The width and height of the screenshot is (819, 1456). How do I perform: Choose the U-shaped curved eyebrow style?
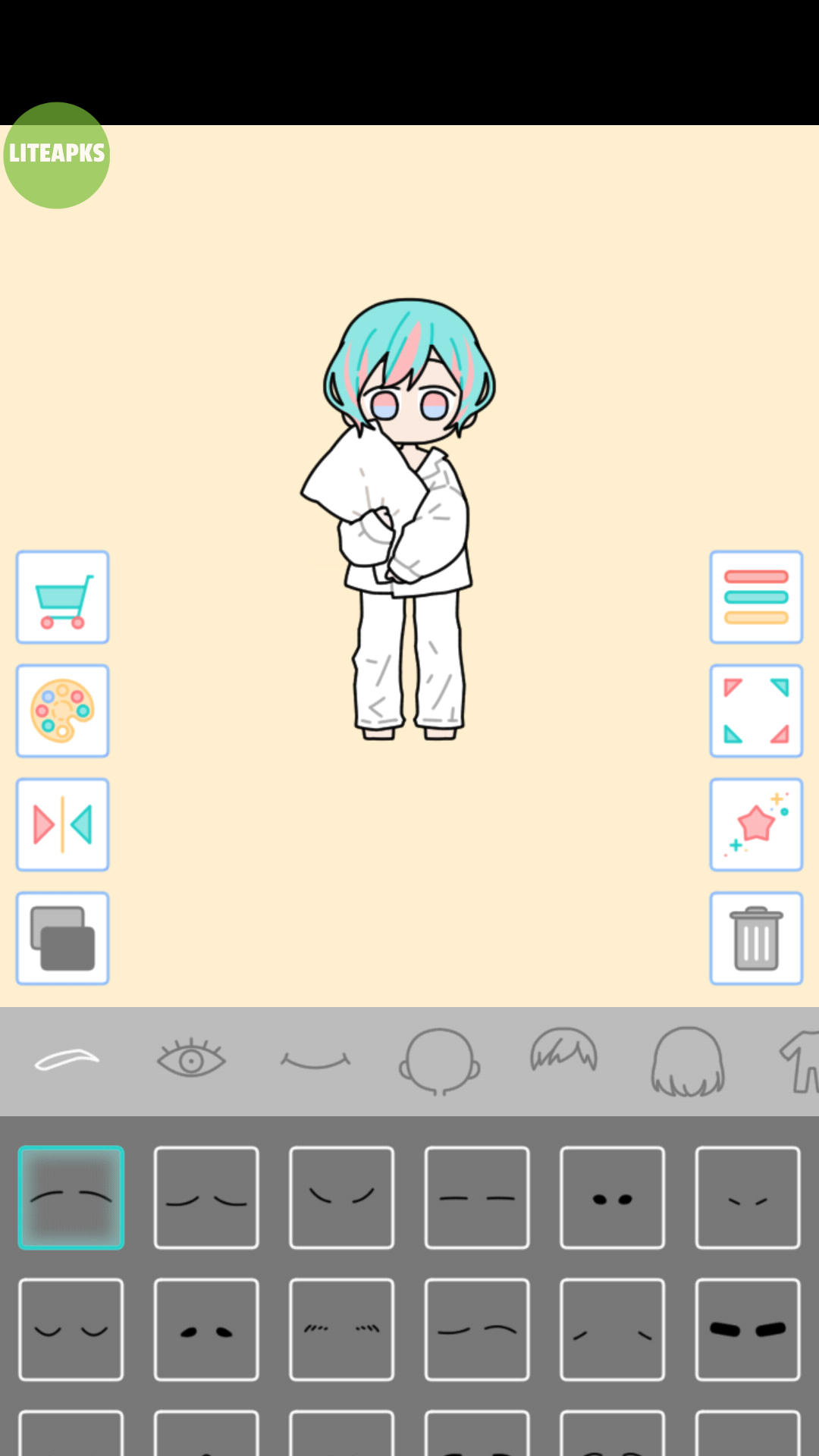pyautogui.click(x=71, y=1329)
